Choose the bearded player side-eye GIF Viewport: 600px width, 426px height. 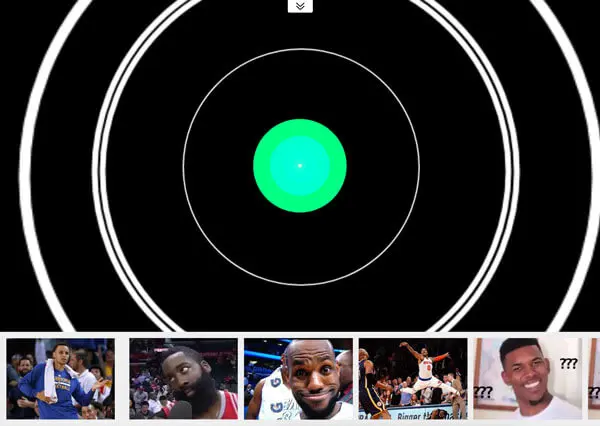(183, 378)
